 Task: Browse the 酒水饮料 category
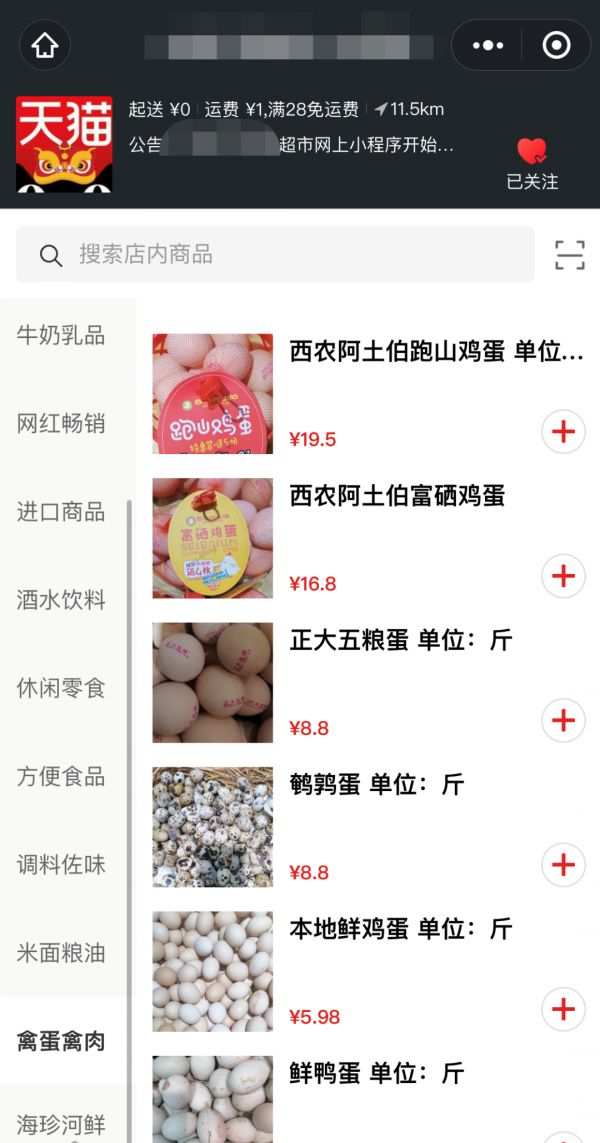coord(61,600)
